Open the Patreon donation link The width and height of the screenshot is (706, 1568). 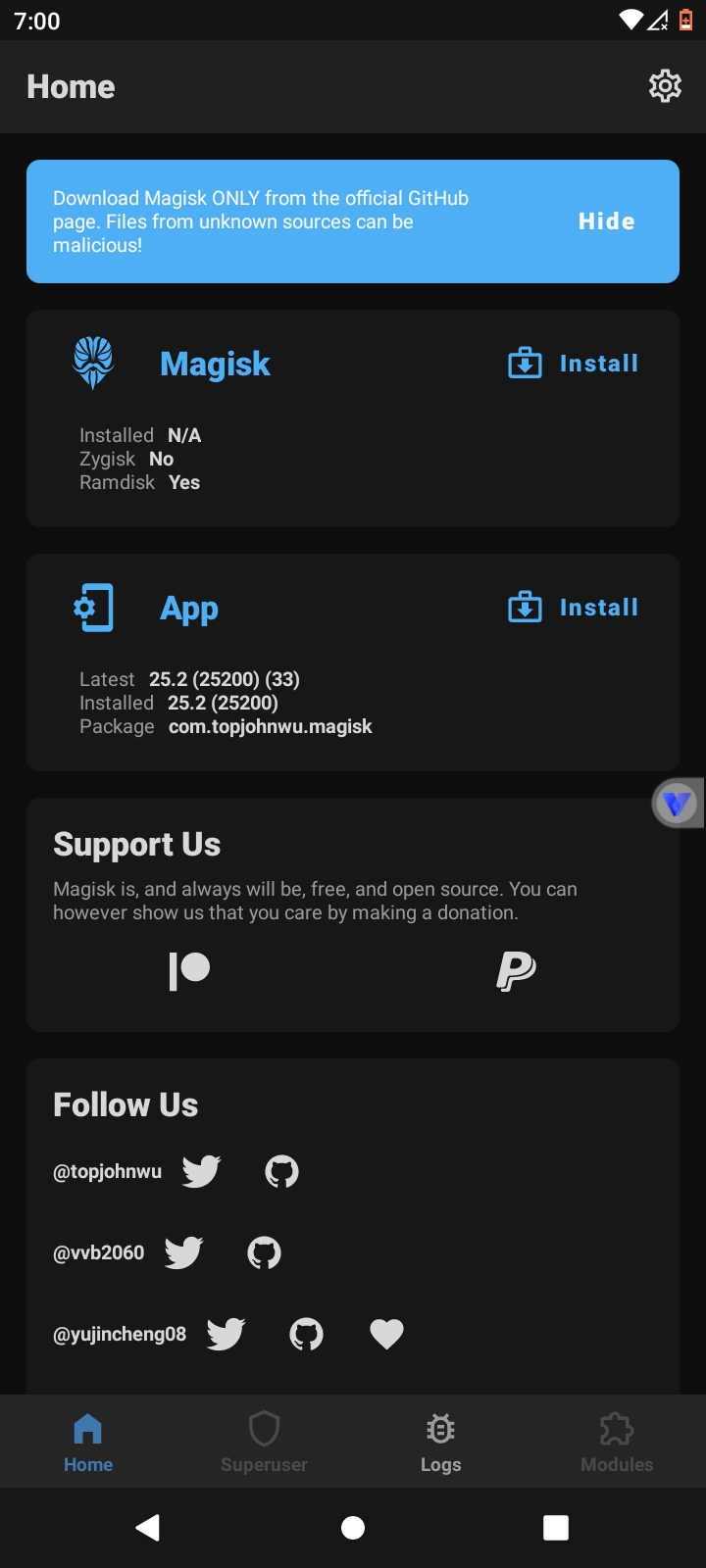(189, 971)
